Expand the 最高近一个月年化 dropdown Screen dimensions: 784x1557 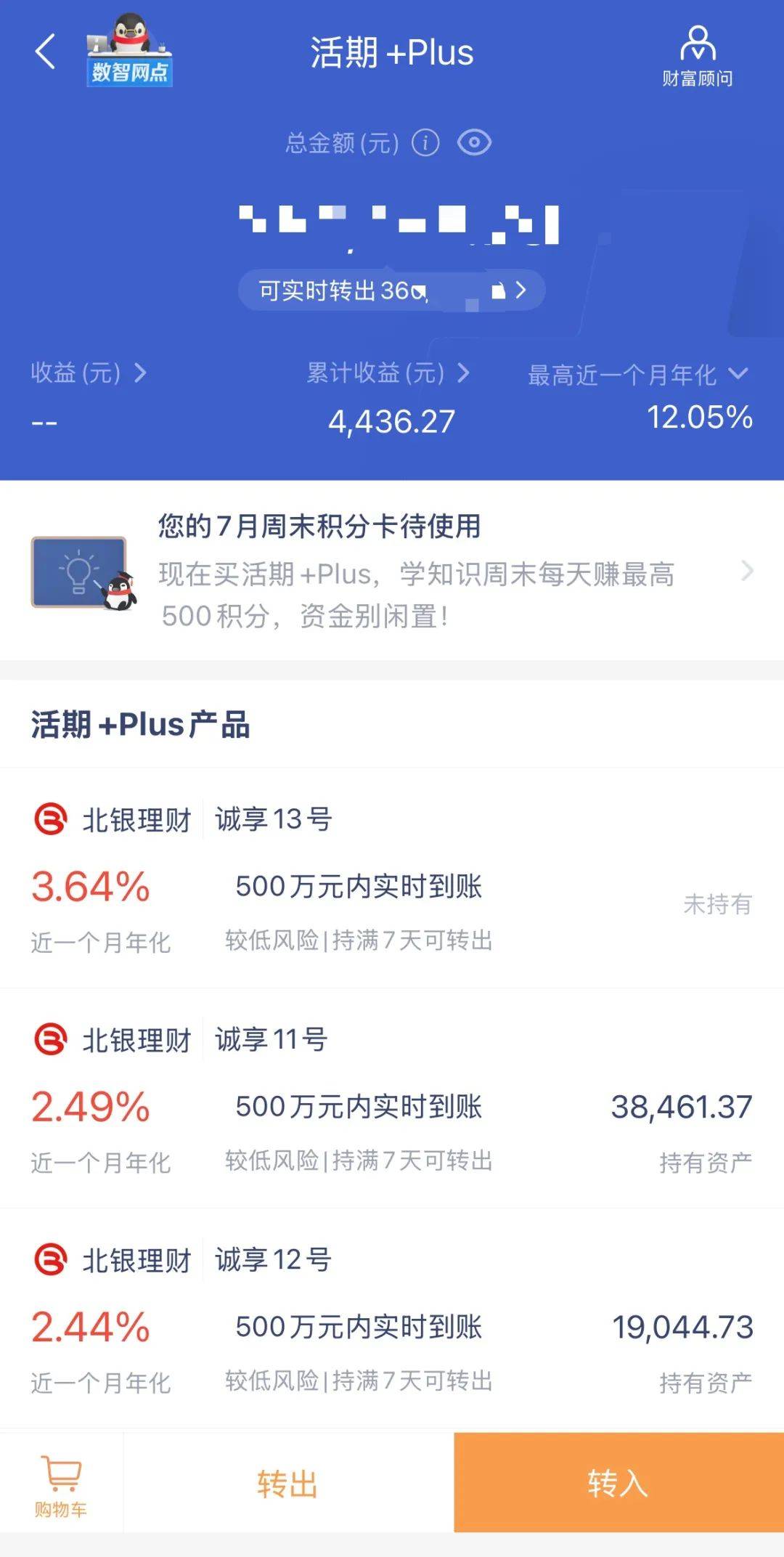point(637,375)
